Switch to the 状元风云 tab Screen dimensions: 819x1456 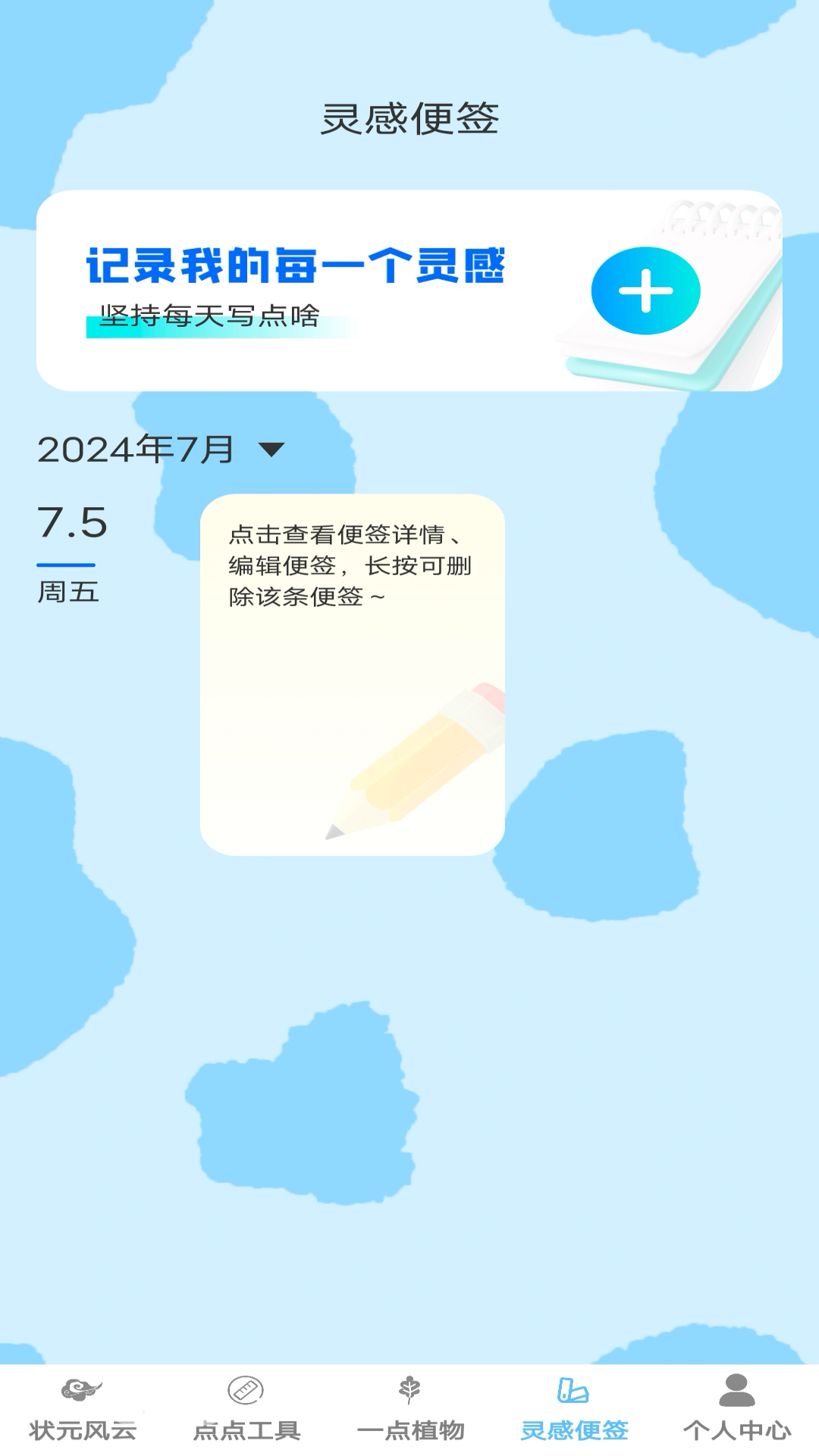(x=82, y=1410)
